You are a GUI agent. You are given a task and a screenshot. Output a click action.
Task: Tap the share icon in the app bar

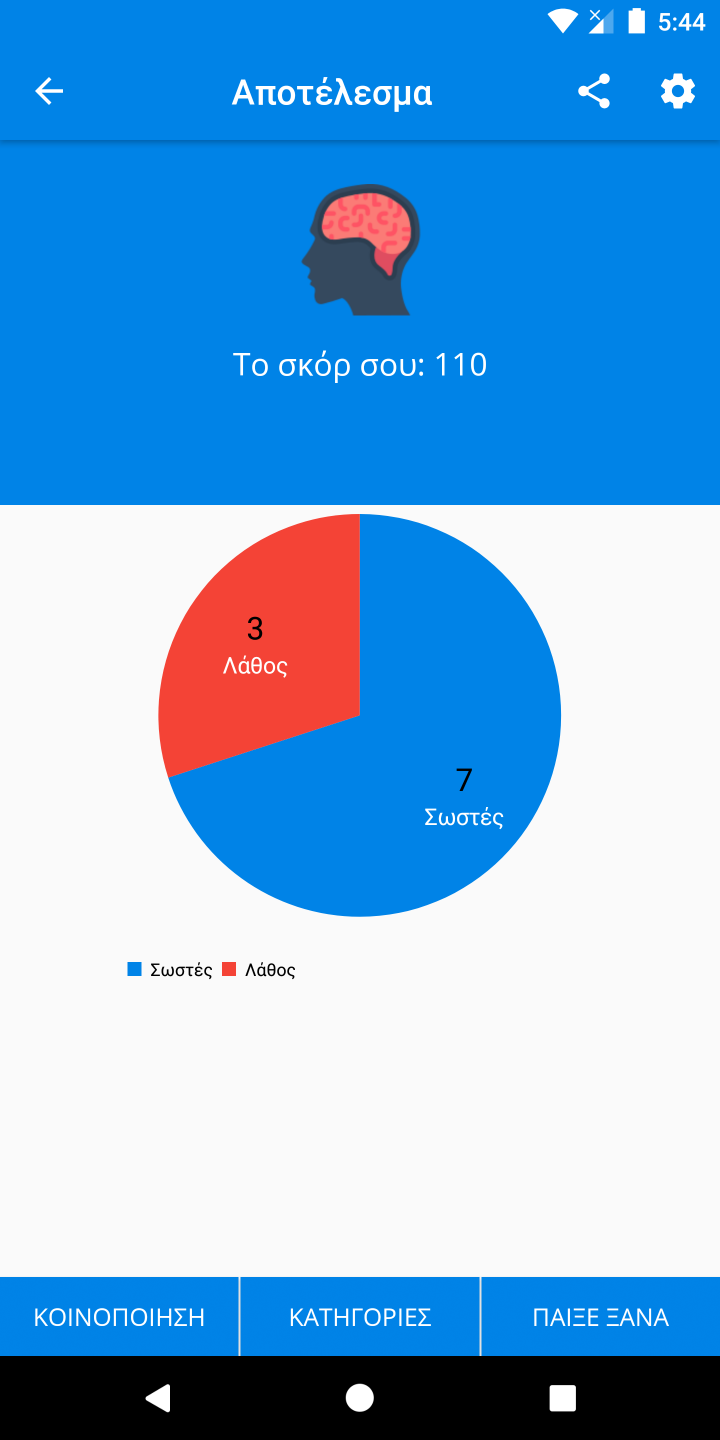pos(594,92)
